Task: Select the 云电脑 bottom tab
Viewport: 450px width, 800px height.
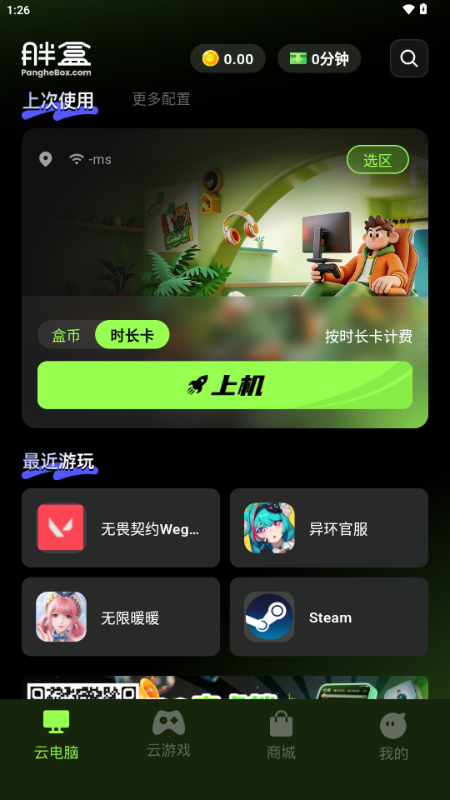Action: [x=56, y=734]
